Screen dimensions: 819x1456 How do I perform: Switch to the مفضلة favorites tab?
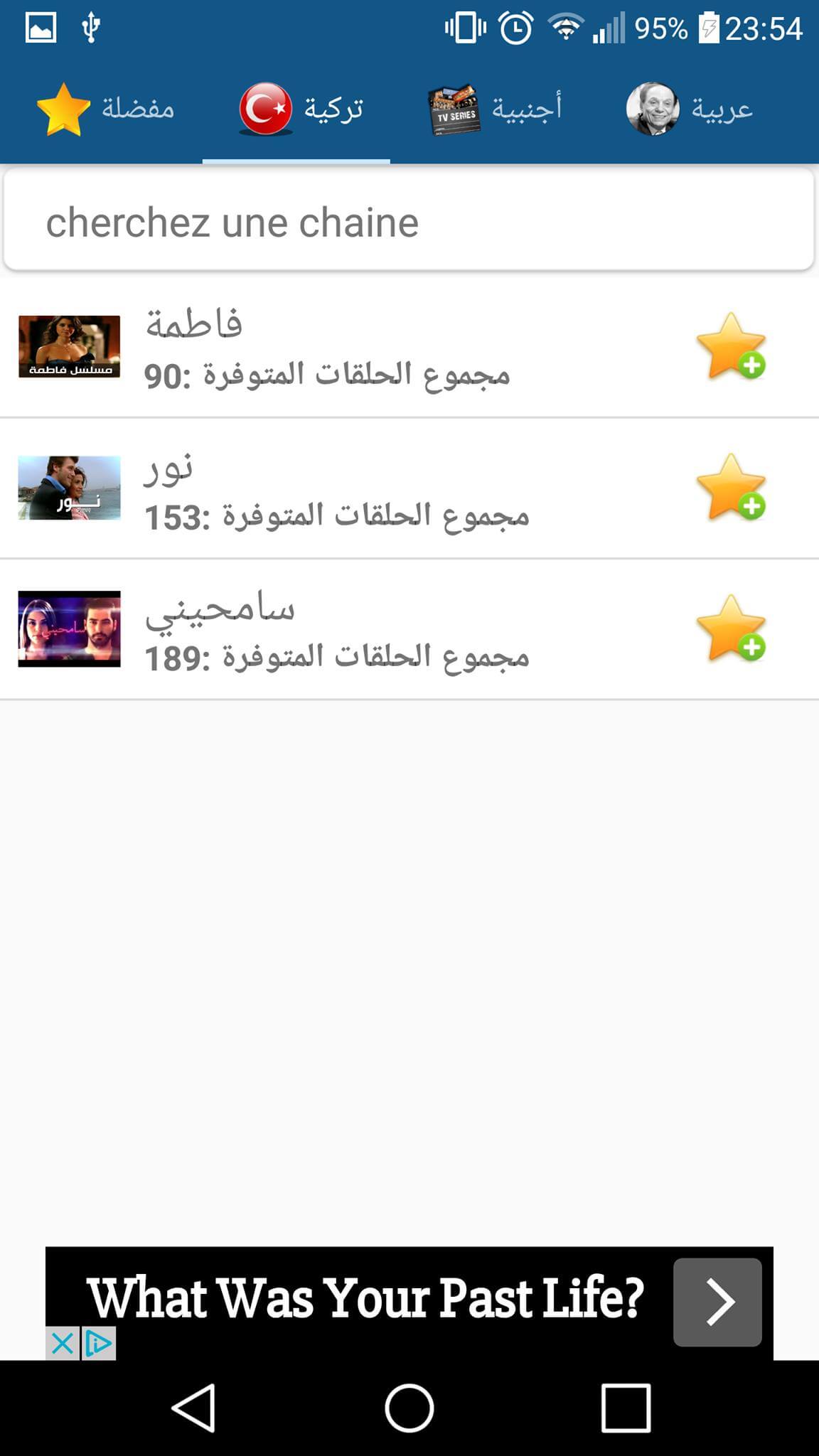(x=105, y=109)
